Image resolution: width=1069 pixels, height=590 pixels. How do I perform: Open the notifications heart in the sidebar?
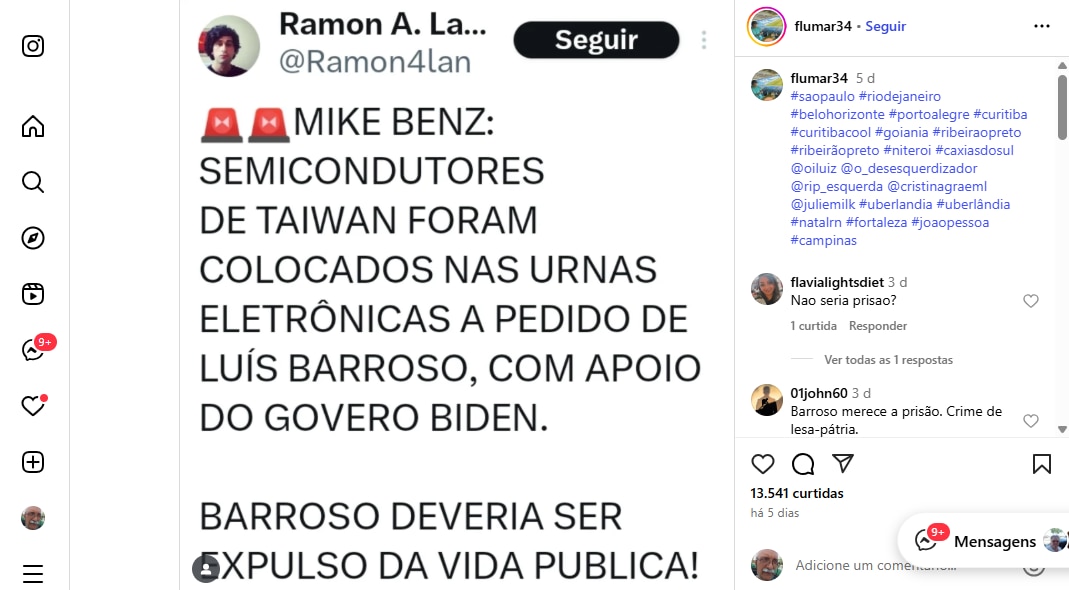point(33,406)
